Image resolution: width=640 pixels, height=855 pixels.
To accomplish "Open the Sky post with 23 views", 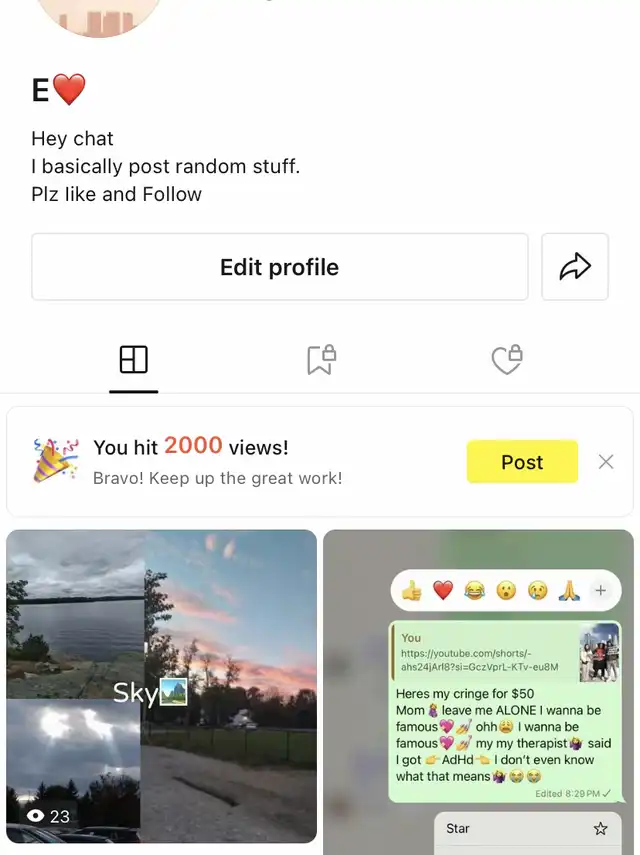I will [x=161, y=686].
